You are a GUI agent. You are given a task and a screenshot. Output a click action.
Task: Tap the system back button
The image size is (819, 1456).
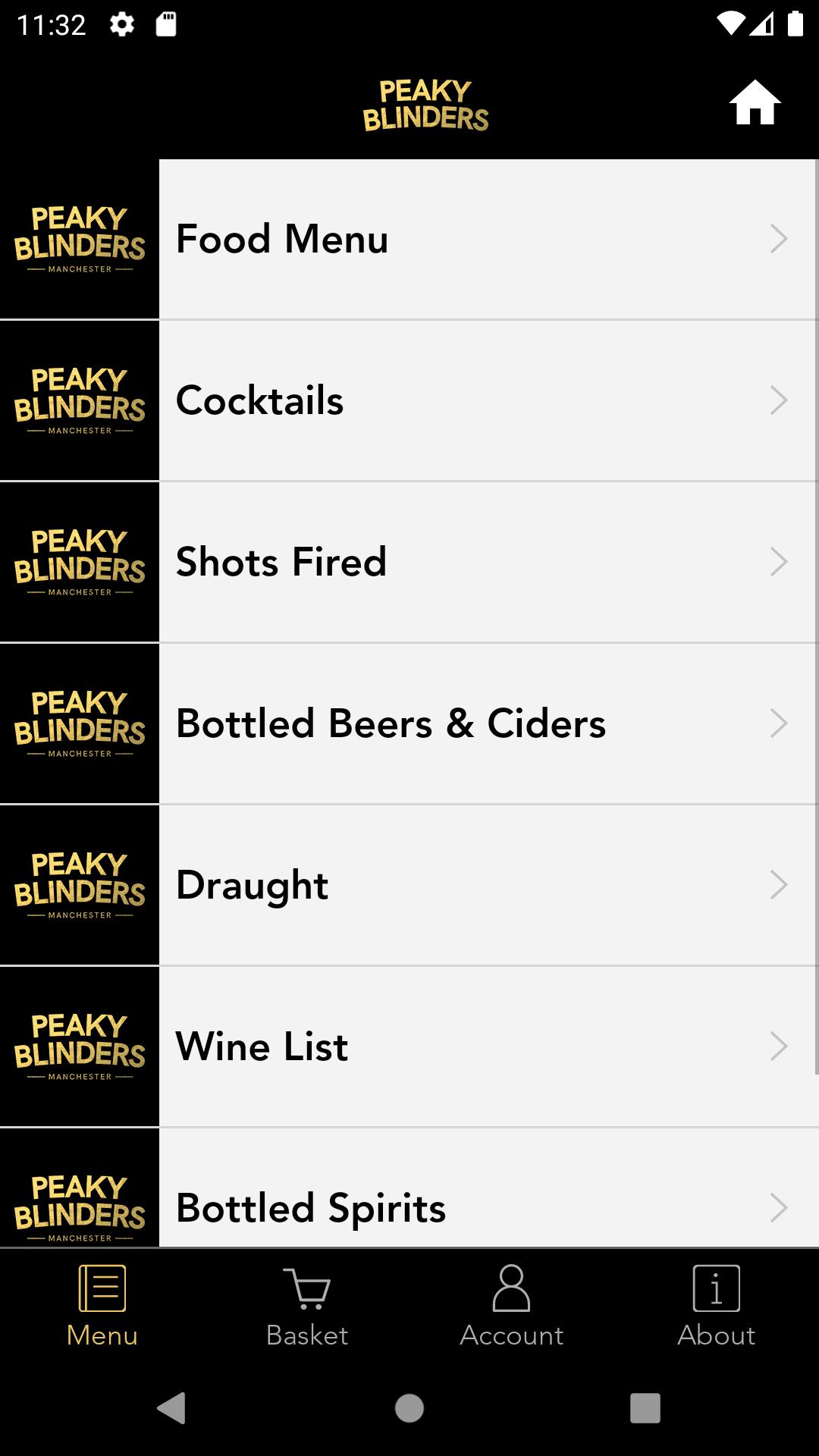pos(172,1408)
